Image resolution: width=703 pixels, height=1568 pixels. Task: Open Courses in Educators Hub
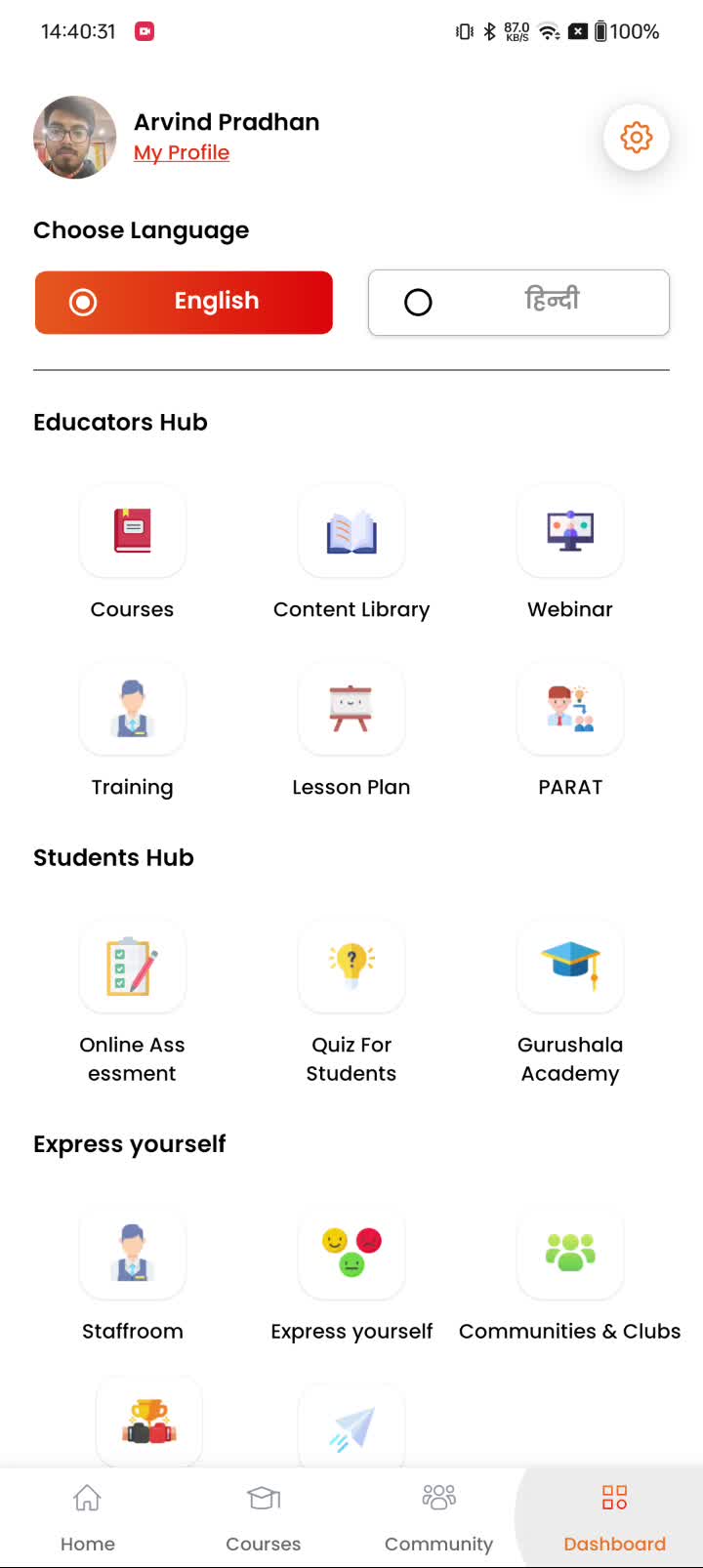(133, 532)
